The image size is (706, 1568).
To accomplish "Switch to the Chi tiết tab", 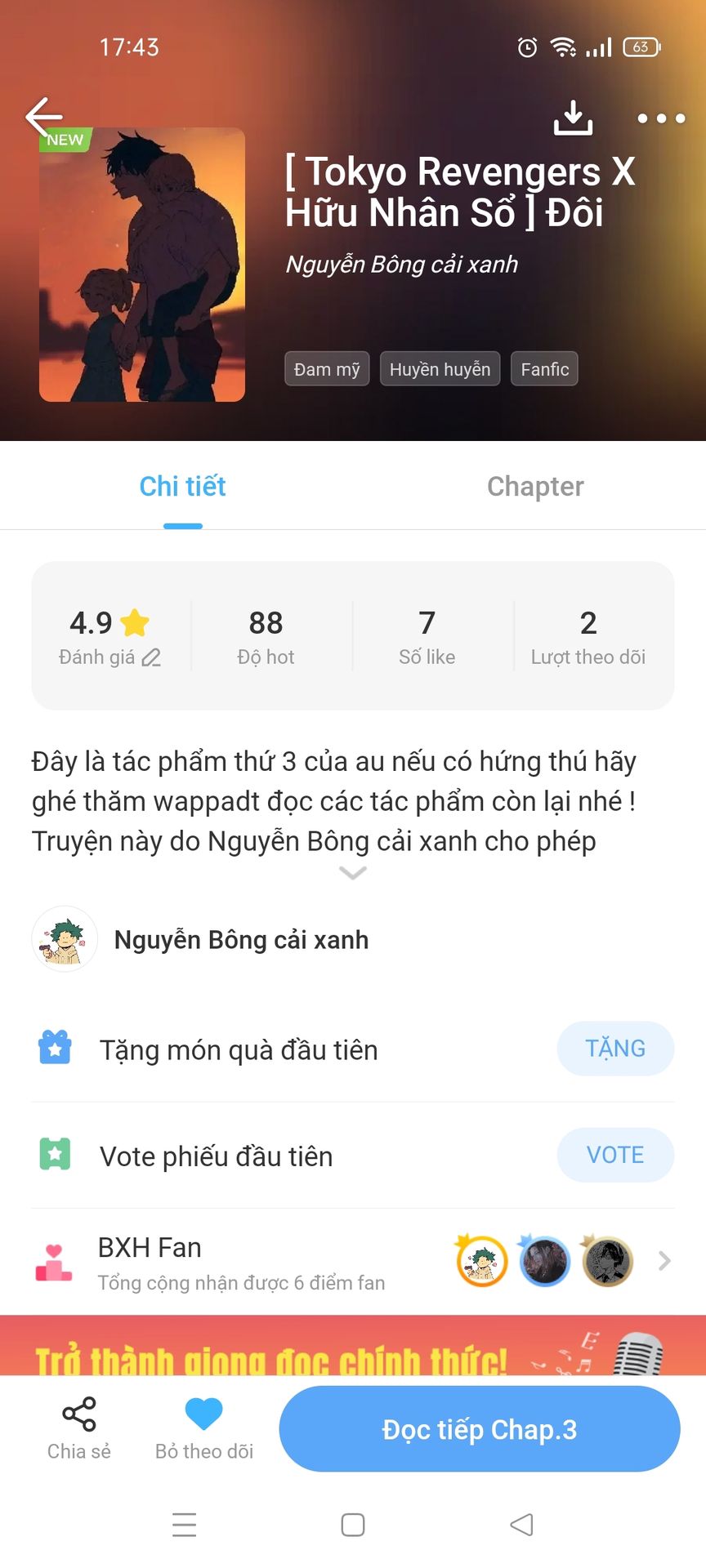I will 182,487.
